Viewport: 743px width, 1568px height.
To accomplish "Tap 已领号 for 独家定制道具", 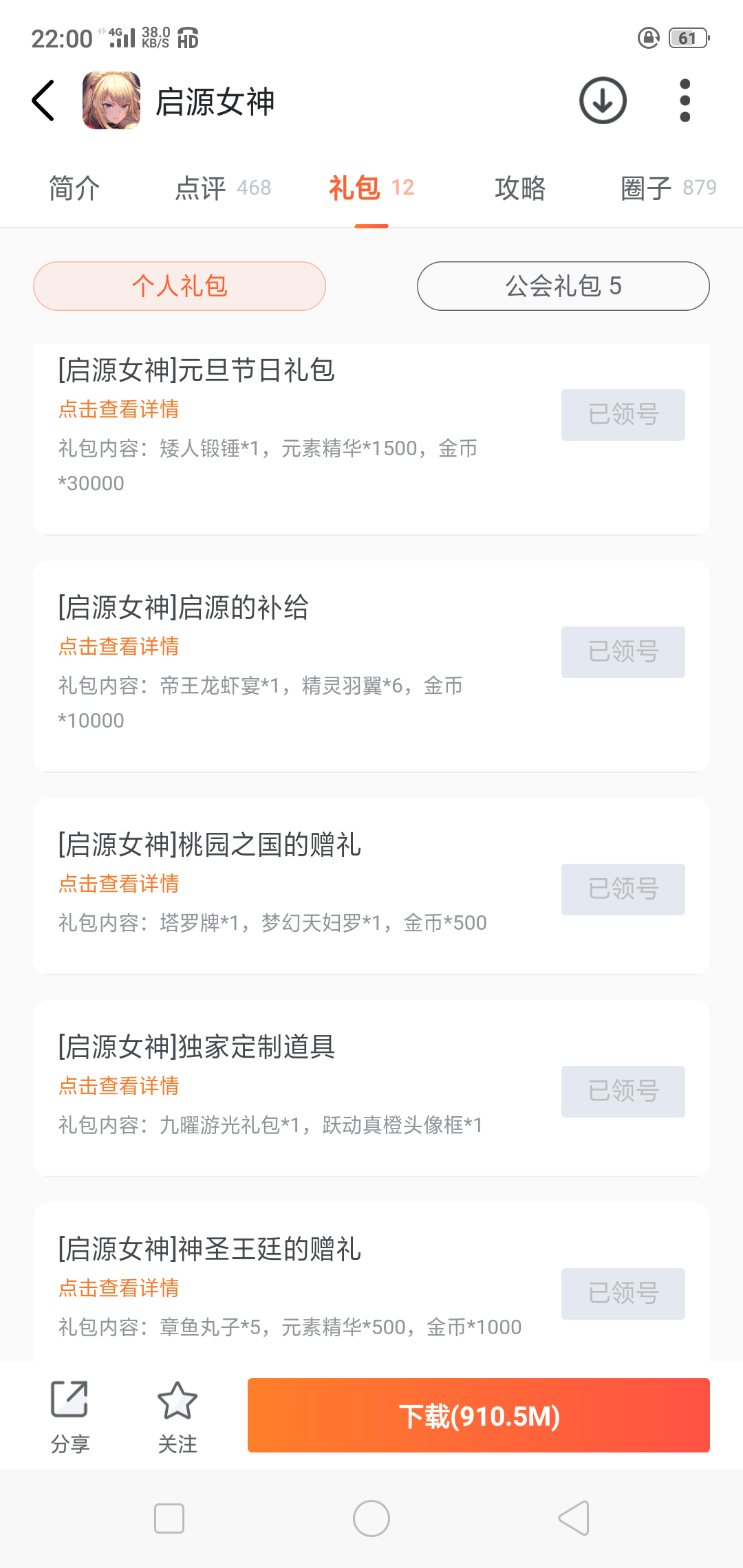I will pyautogui.click(x=623, y=1091).
